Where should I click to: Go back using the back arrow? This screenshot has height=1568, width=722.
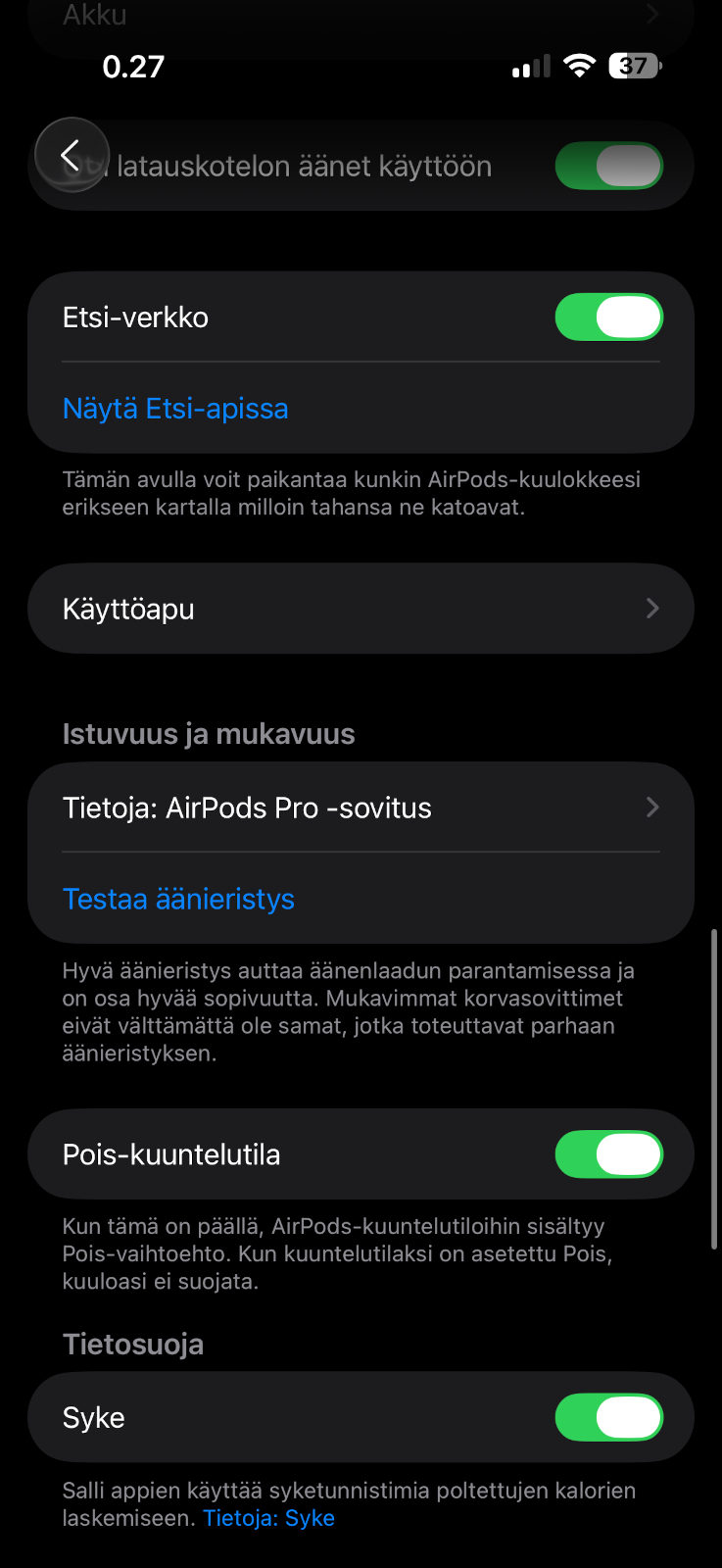[71, 155]
